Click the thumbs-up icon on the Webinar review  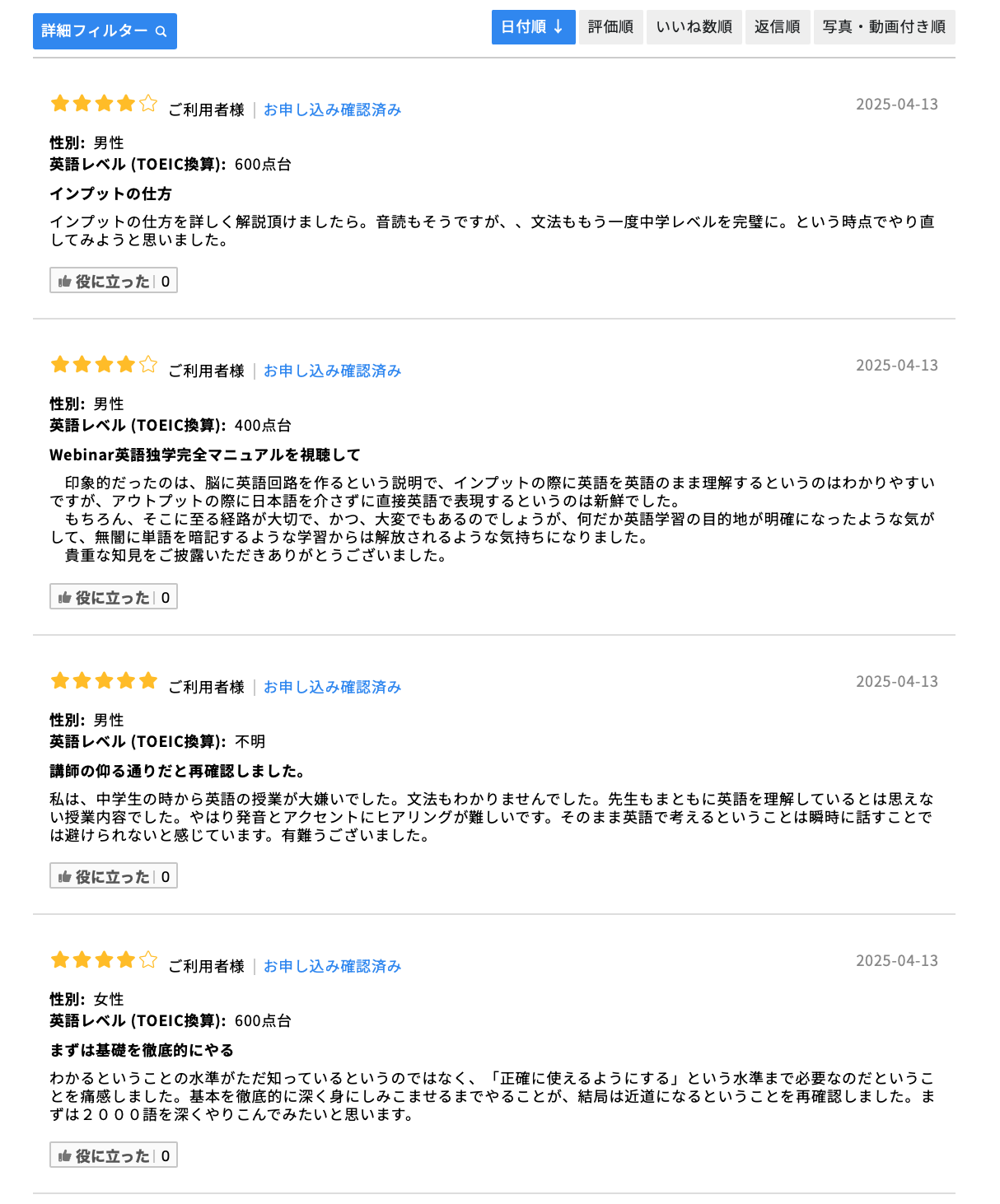click(65, 596)
